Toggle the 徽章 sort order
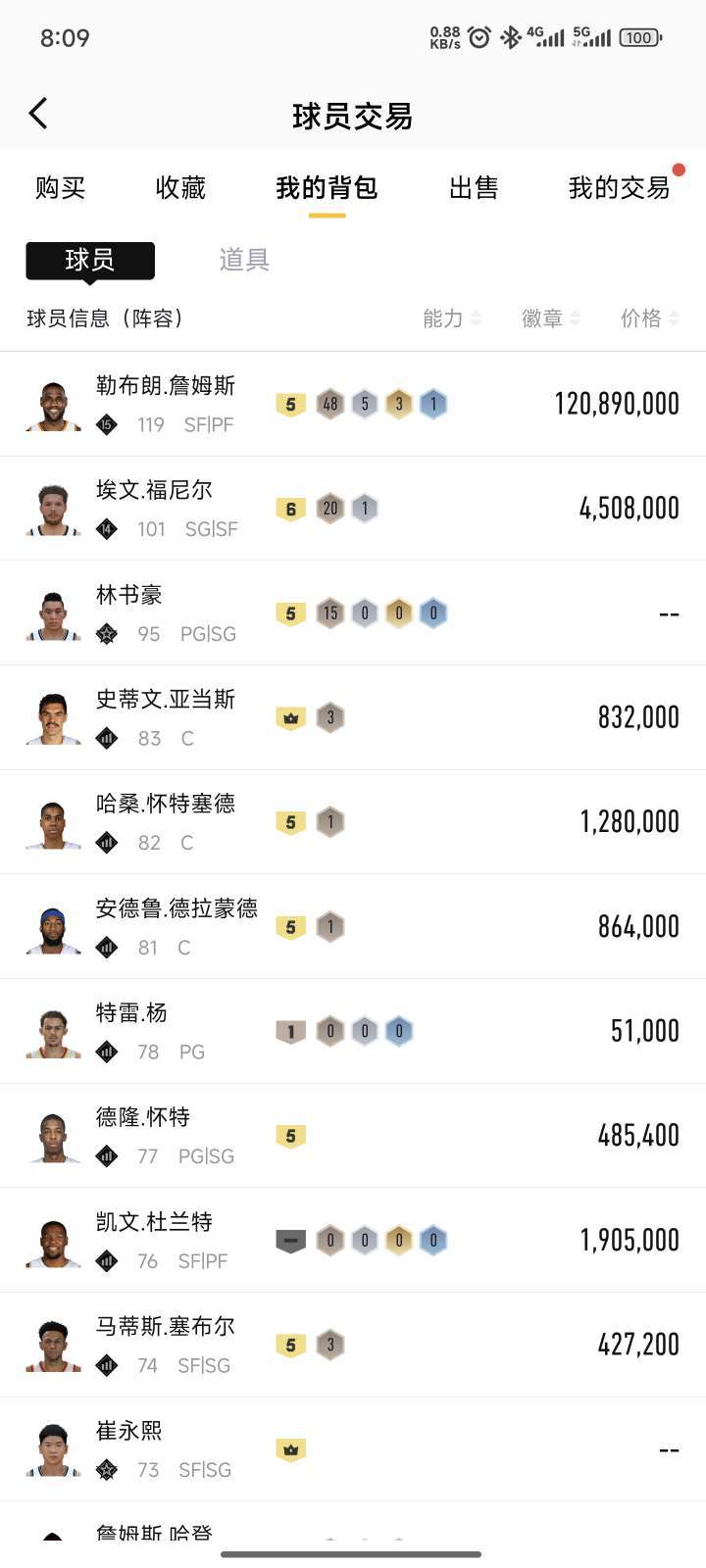The image size is (706, 1568). [549, 318]
